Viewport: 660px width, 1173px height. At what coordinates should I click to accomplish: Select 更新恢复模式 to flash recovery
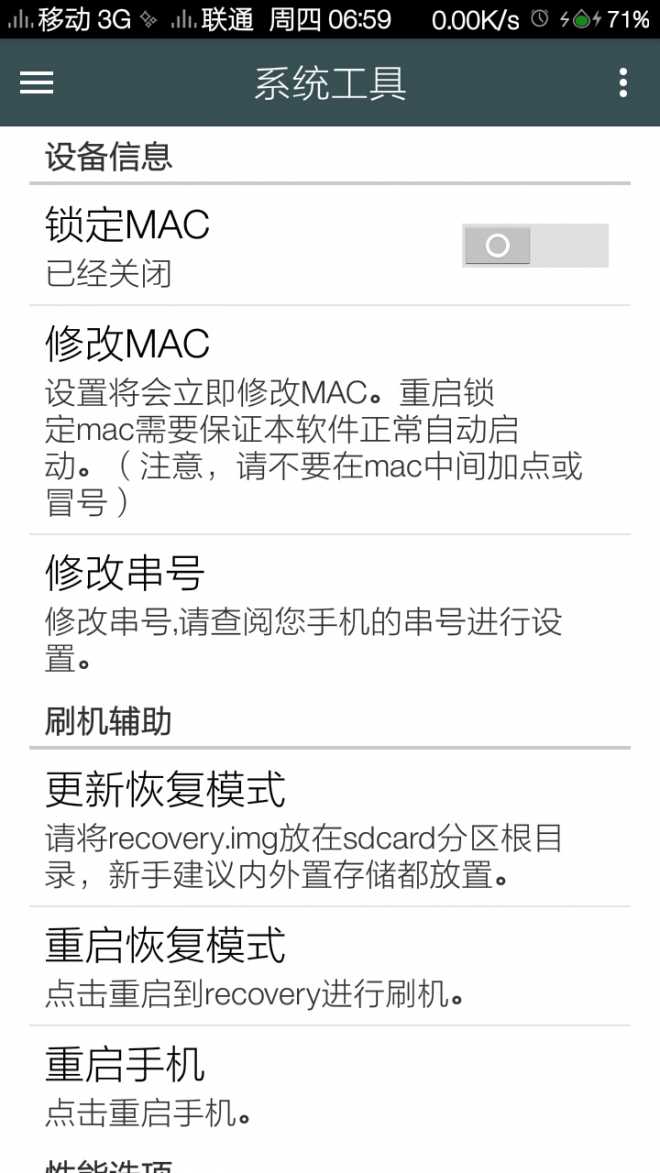330,827
